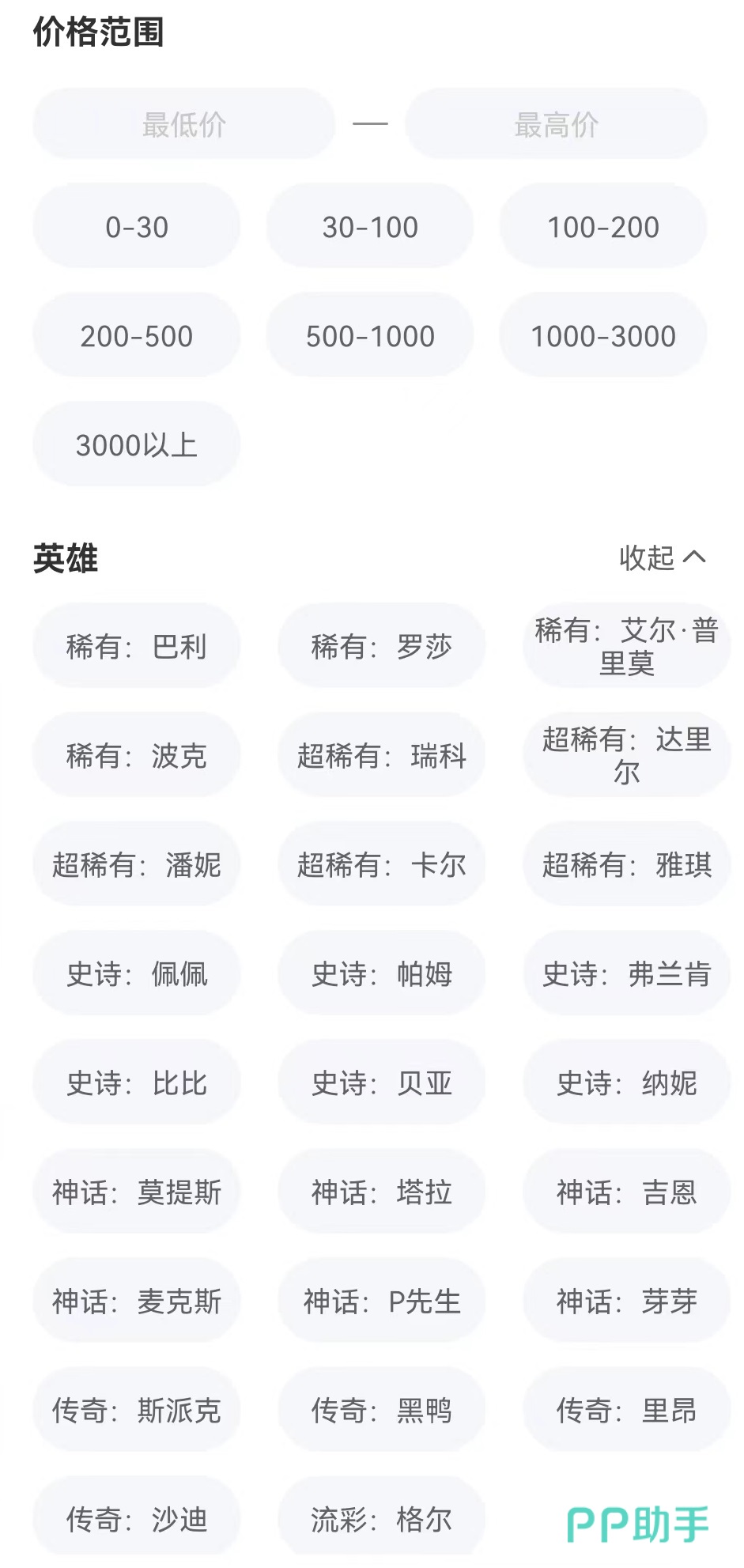Image resolution: width=744 pixels, height=1568 pixels.
Task: Pick hero chip 超稀有: 雅琪
Action: click(626, 864)
